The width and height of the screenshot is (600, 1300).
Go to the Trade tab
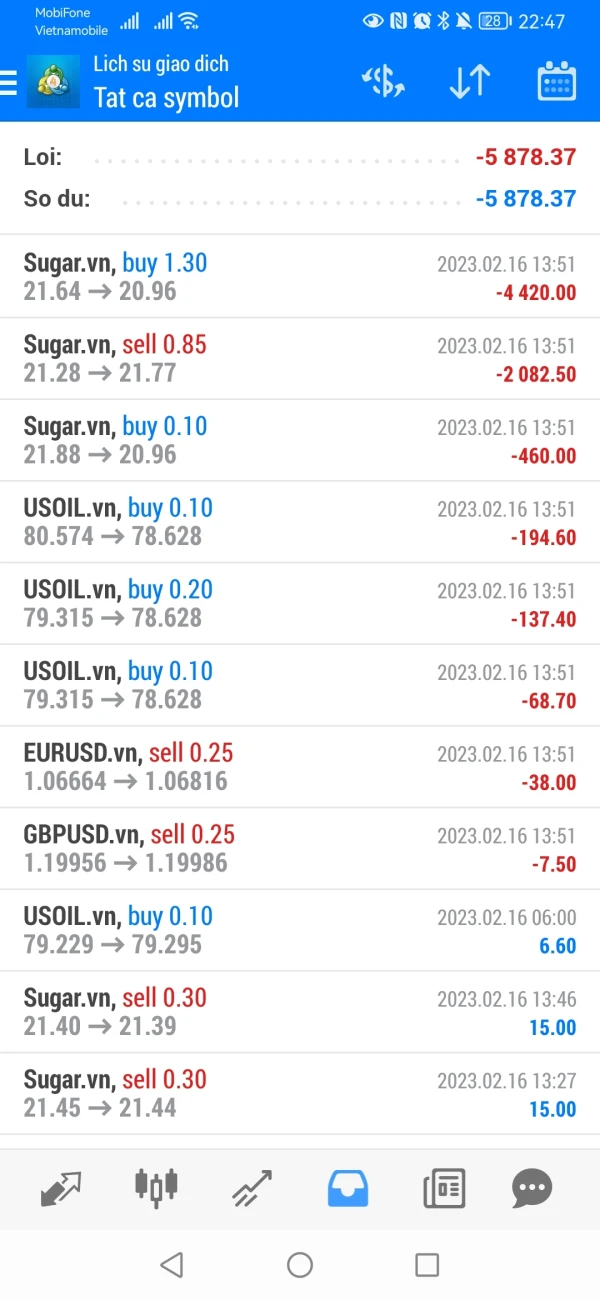click(252, 1188)
